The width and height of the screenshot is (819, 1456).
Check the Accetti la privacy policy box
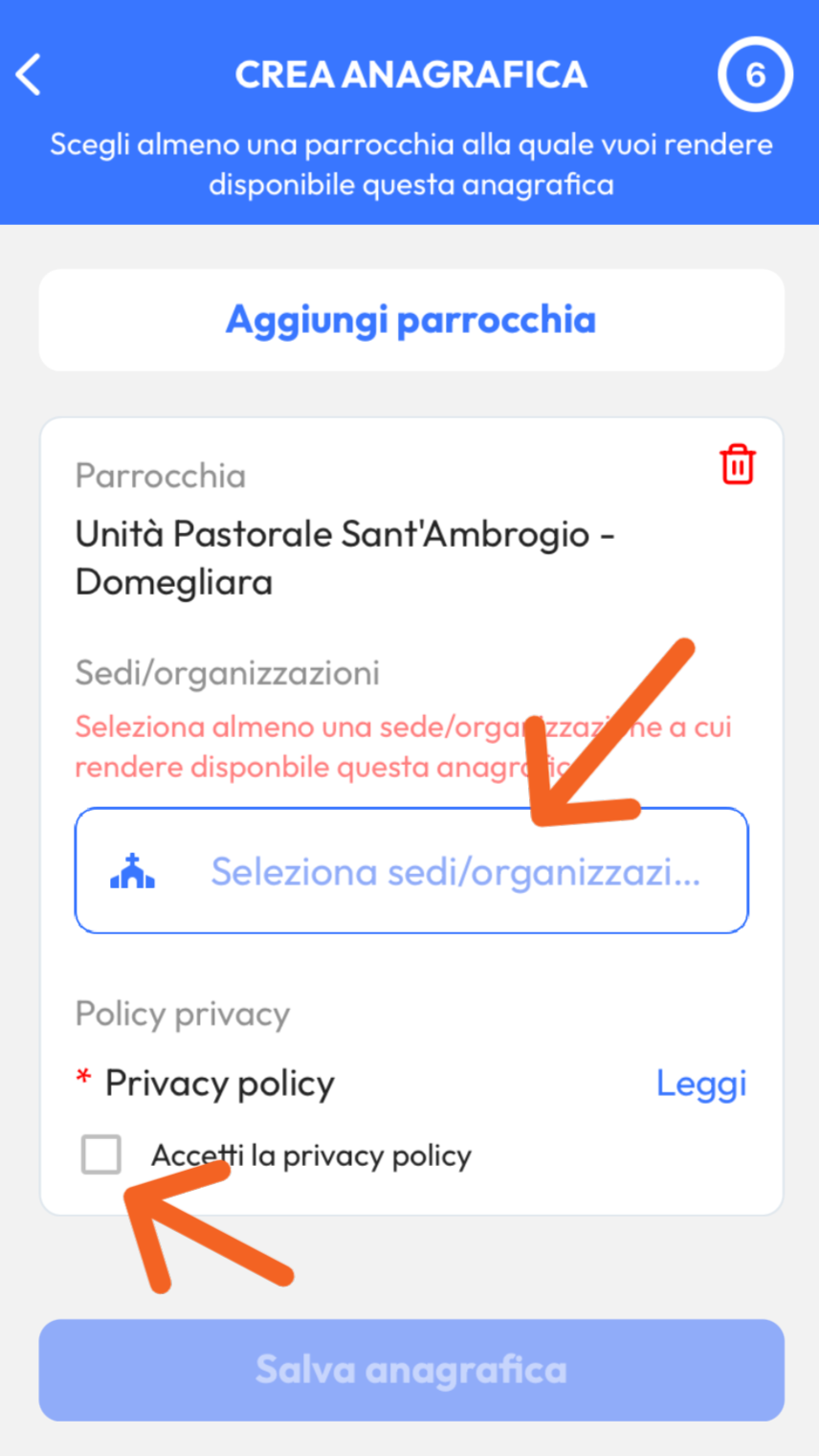point(101,1154)
